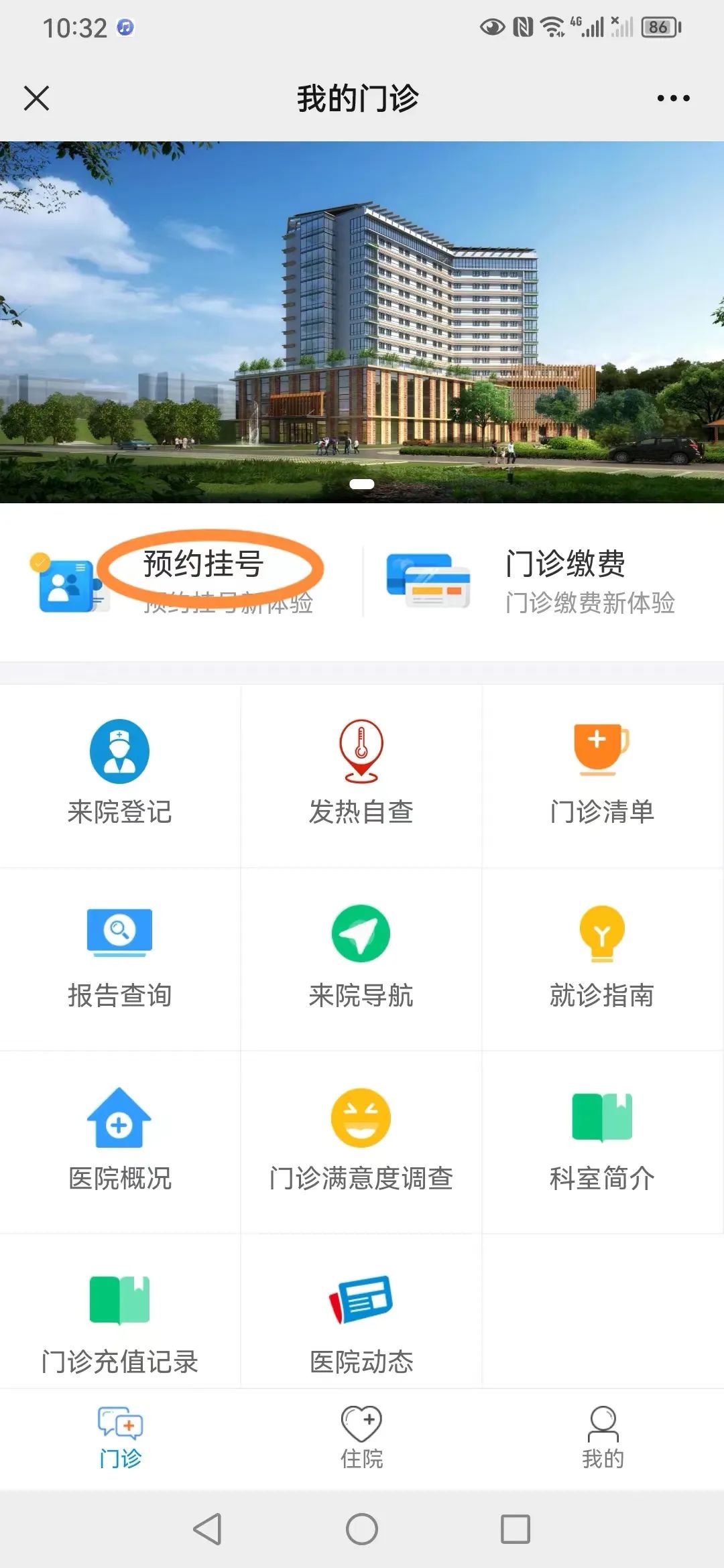Open the three-dot overflow menu
Image resolution: width=724 pixels, height=1568 pixels.
pyautogui.click(x=673, y=98)
